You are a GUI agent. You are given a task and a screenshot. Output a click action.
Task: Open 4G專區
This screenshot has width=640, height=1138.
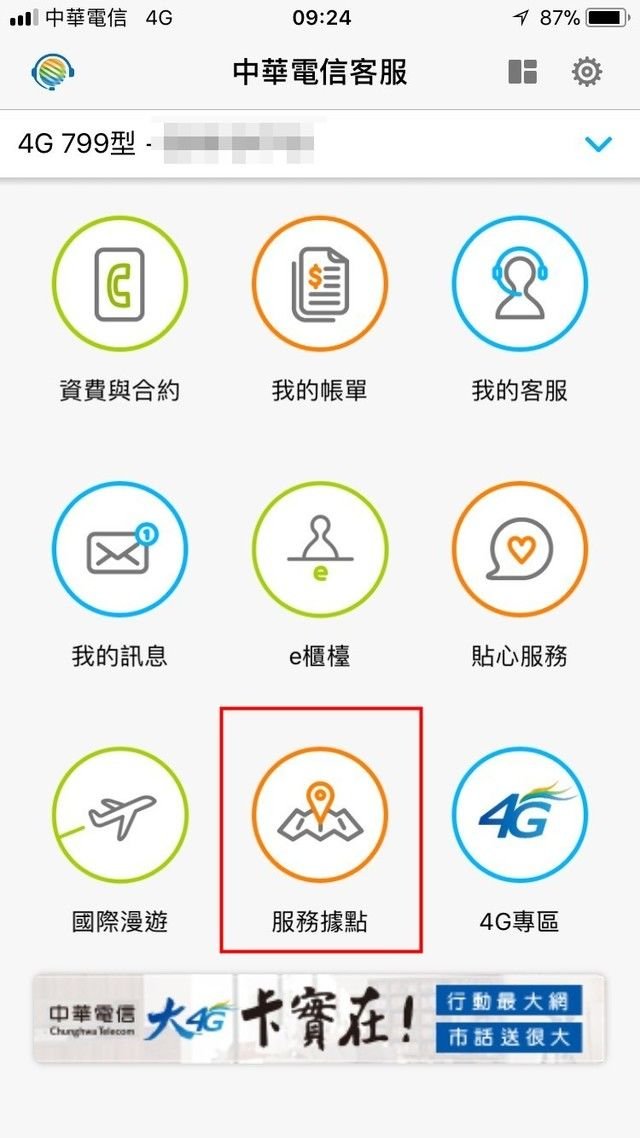click(520, 815)
